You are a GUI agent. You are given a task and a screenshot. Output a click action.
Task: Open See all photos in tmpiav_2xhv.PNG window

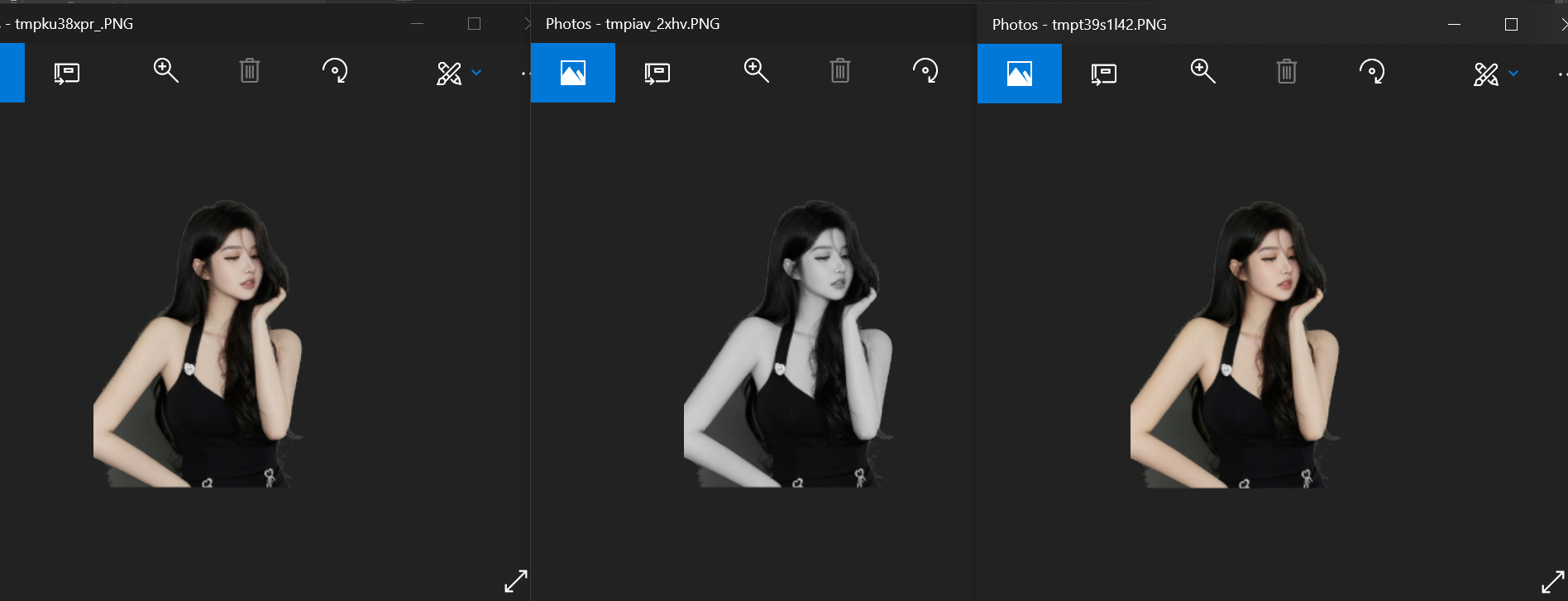click(x=572, y=73)
